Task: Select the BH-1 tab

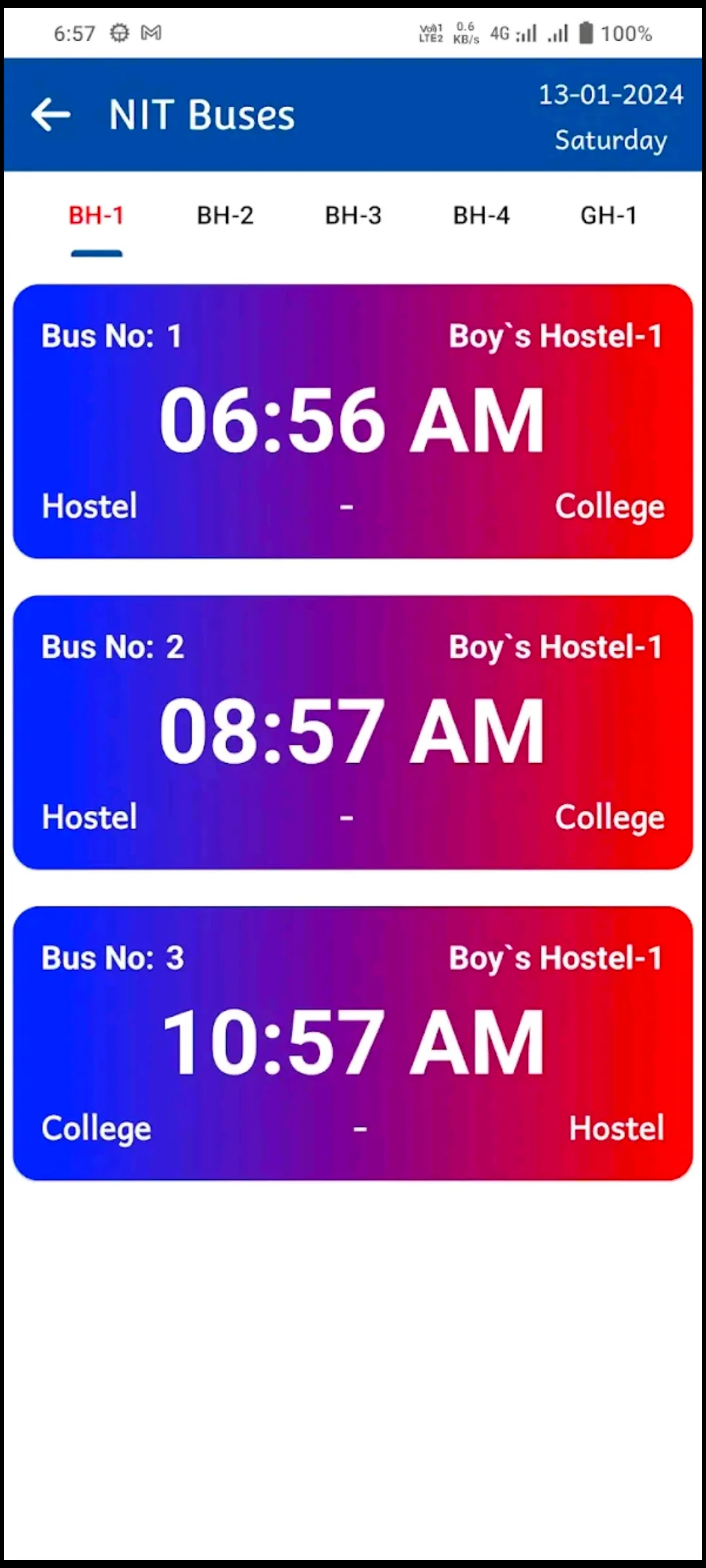Action: click(97, 216)
